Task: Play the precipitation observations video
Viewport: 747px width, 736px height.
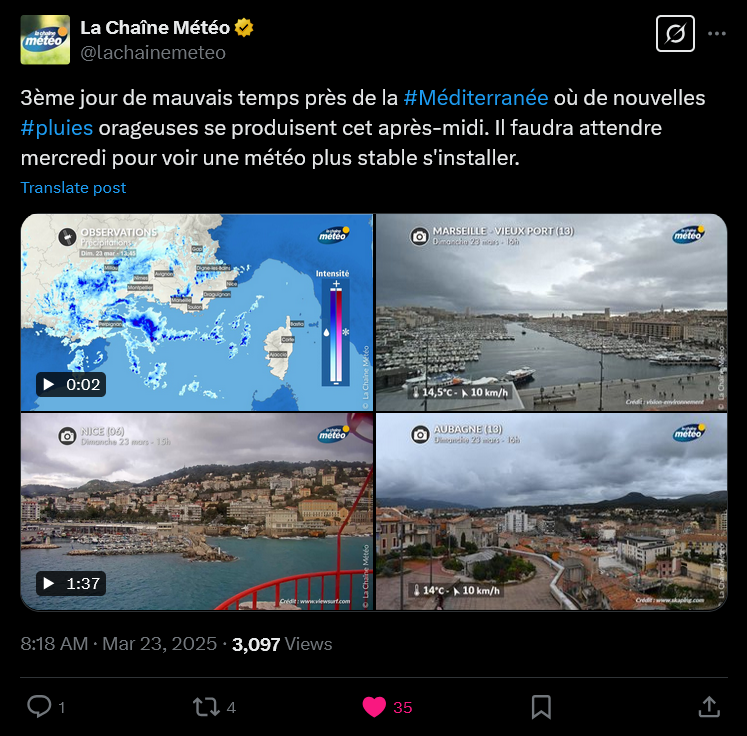Action: (197, 312)
